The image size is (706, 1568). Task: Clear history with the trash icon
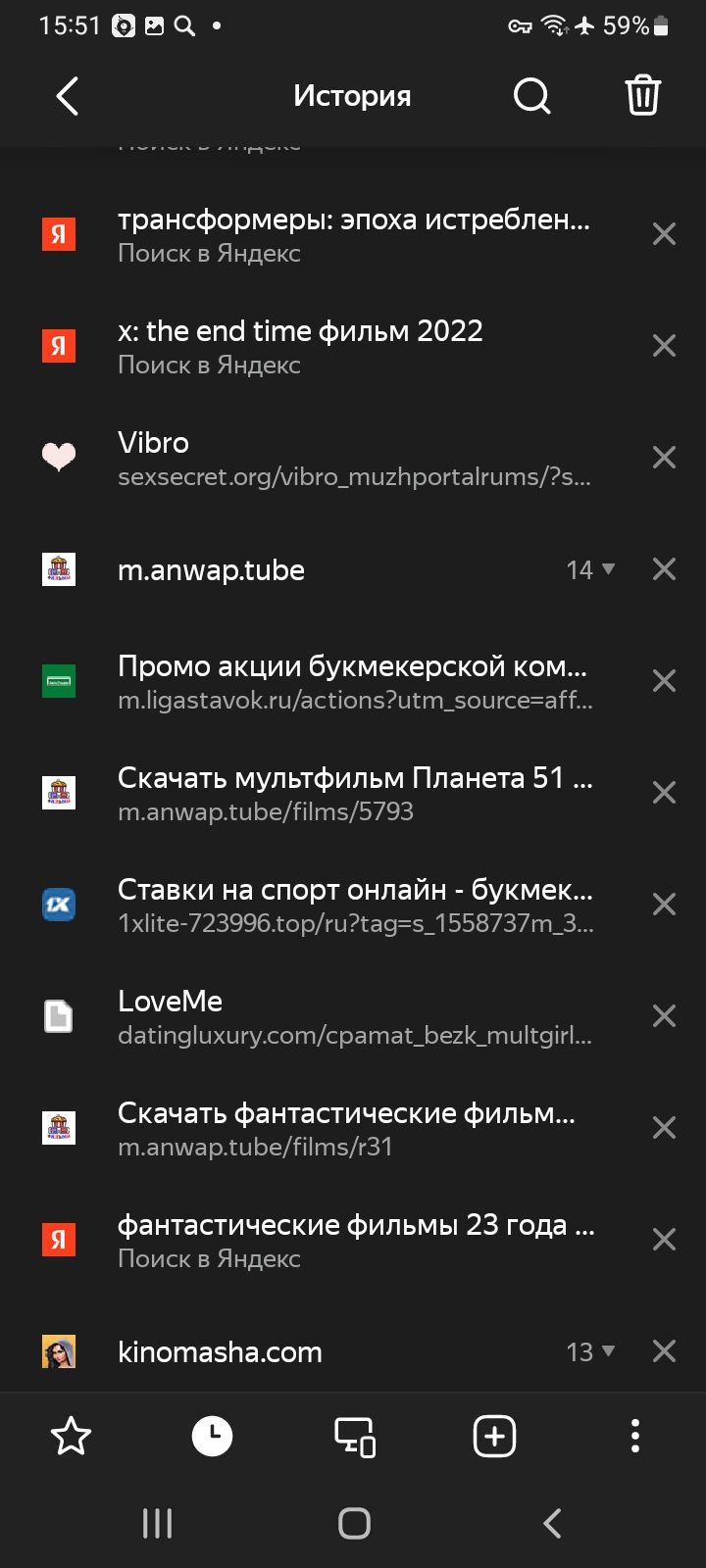point(642,96)
